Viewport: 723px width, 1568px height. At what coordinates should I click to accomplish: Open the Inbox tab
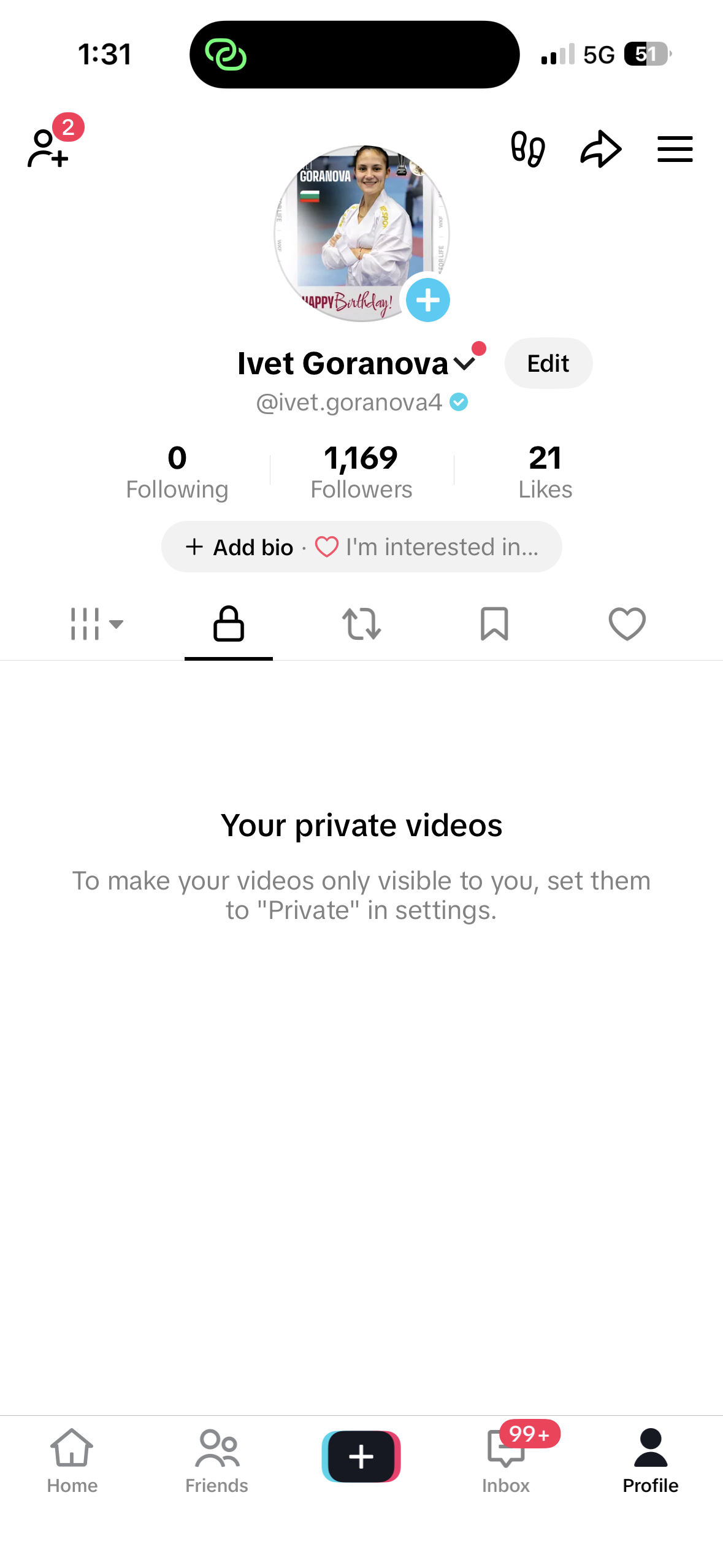[506, 1461]
